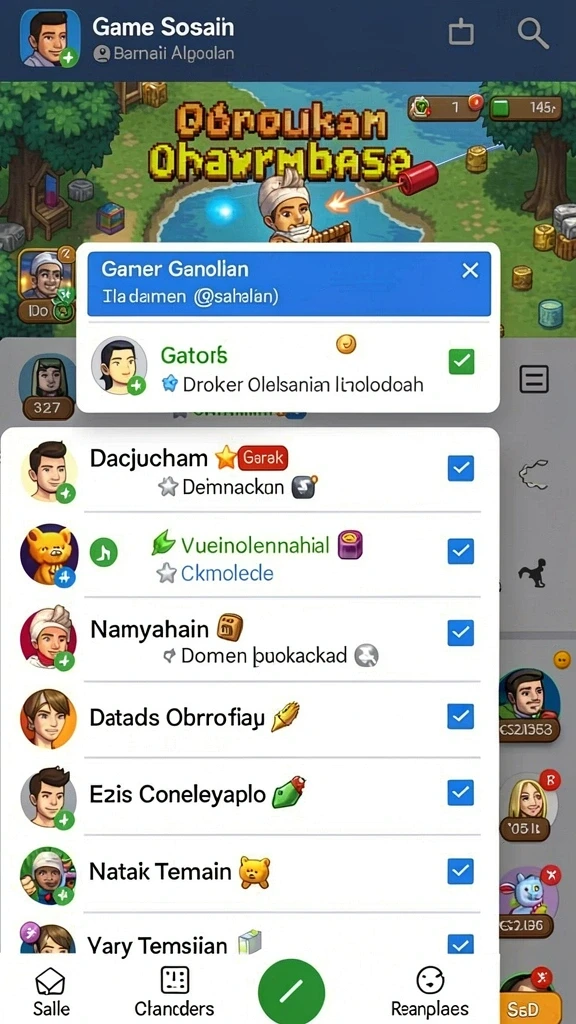Uncheck the green Gators checkbox
This screenshot has width=576, height=1024.
(x=462, y=361)
